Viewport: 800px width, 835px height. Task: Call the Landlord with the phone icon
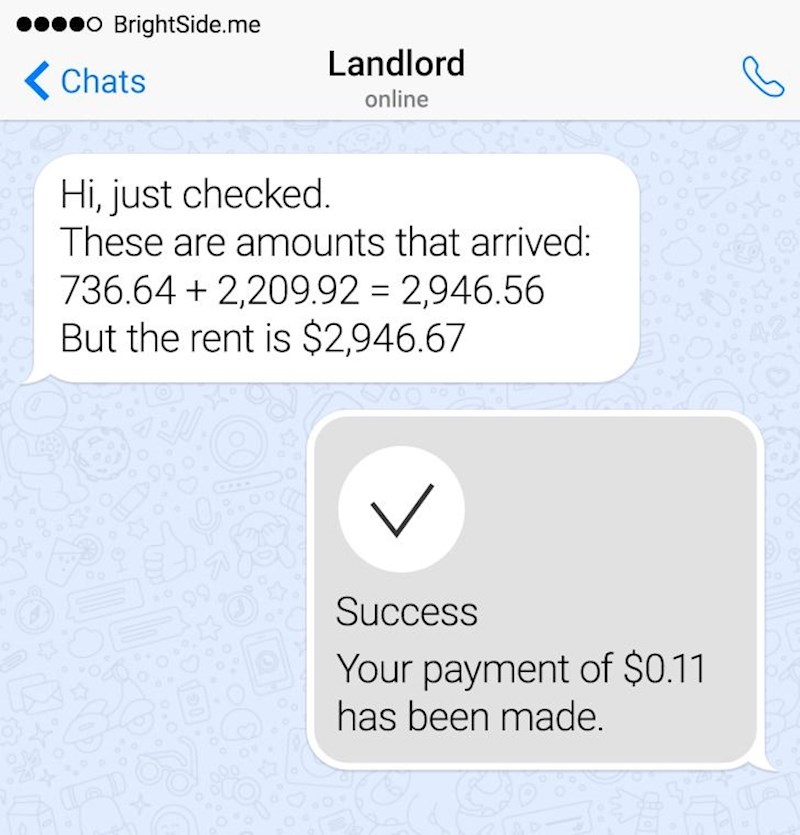tap(762, 77)
